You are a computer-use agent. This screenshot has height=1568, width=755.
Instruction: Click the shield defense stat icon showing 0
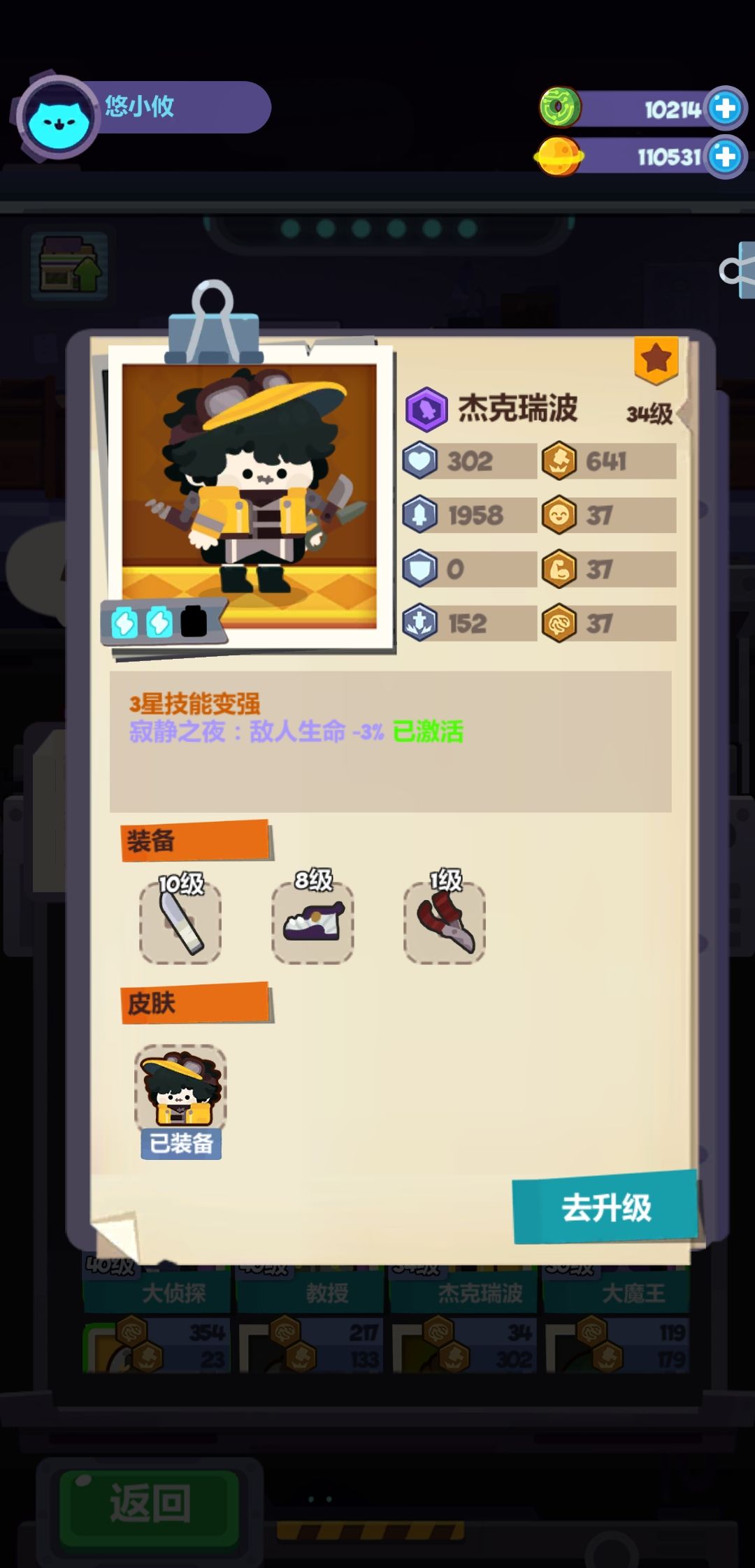click(420, 569)
